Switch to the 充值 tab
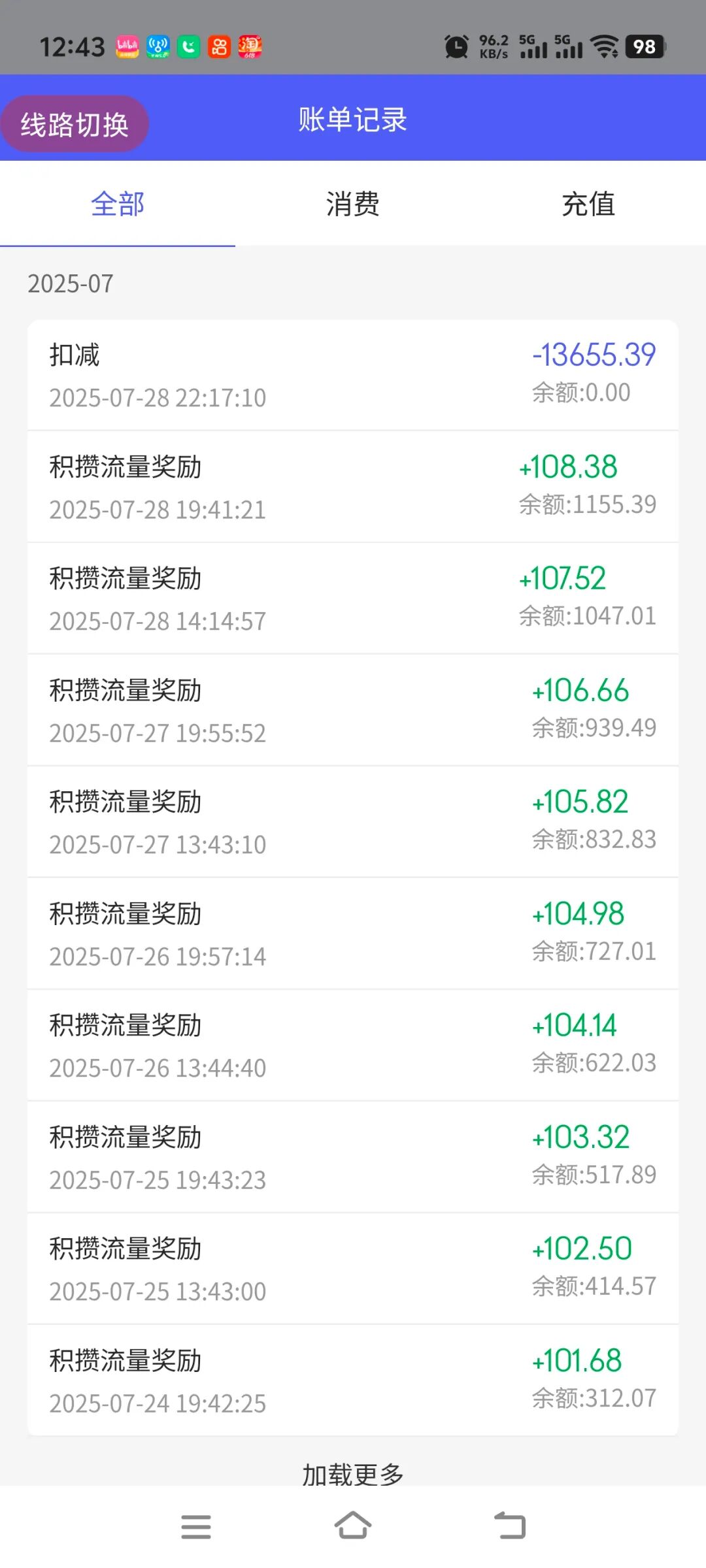 588,204
